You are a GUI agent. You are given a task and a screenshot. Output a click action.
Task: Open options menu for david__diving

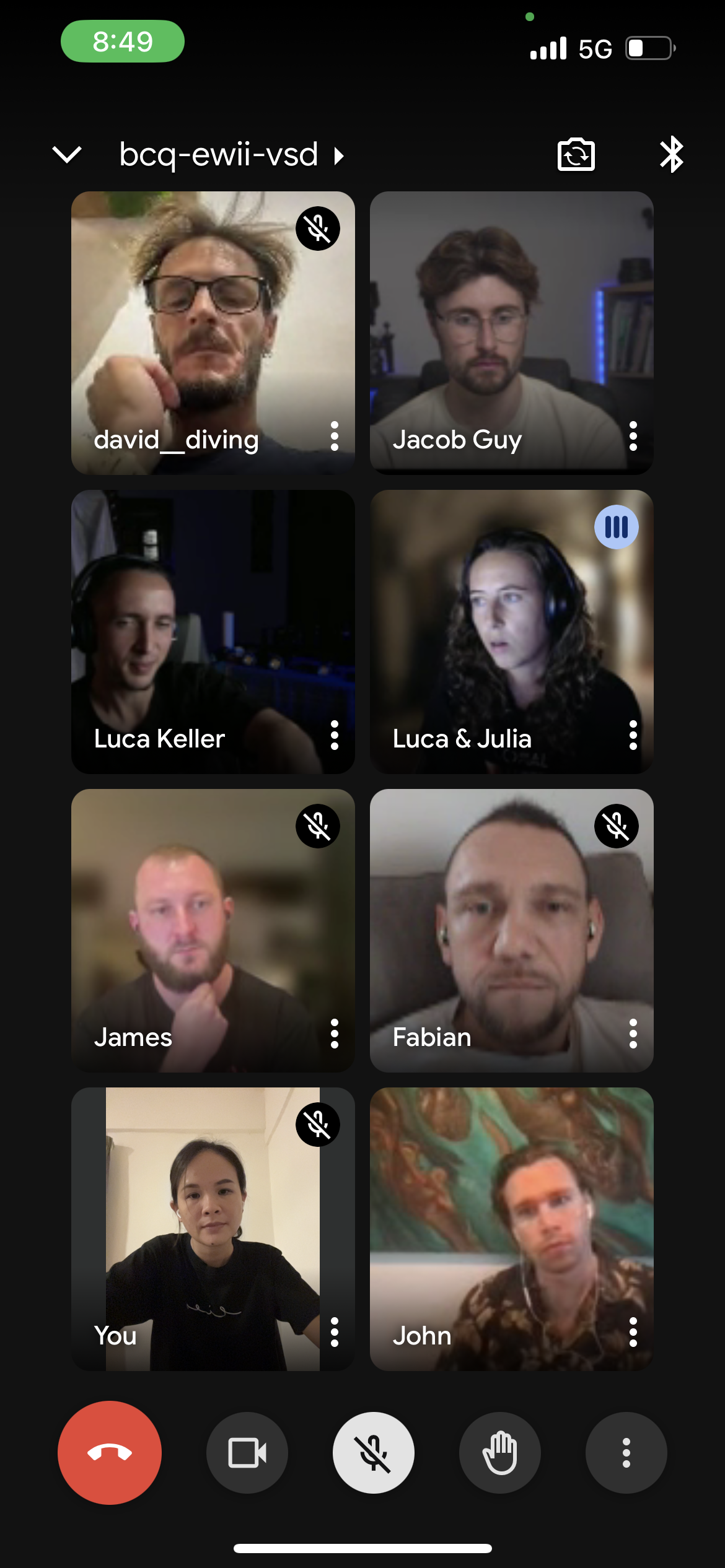click(x=335, y=437)
